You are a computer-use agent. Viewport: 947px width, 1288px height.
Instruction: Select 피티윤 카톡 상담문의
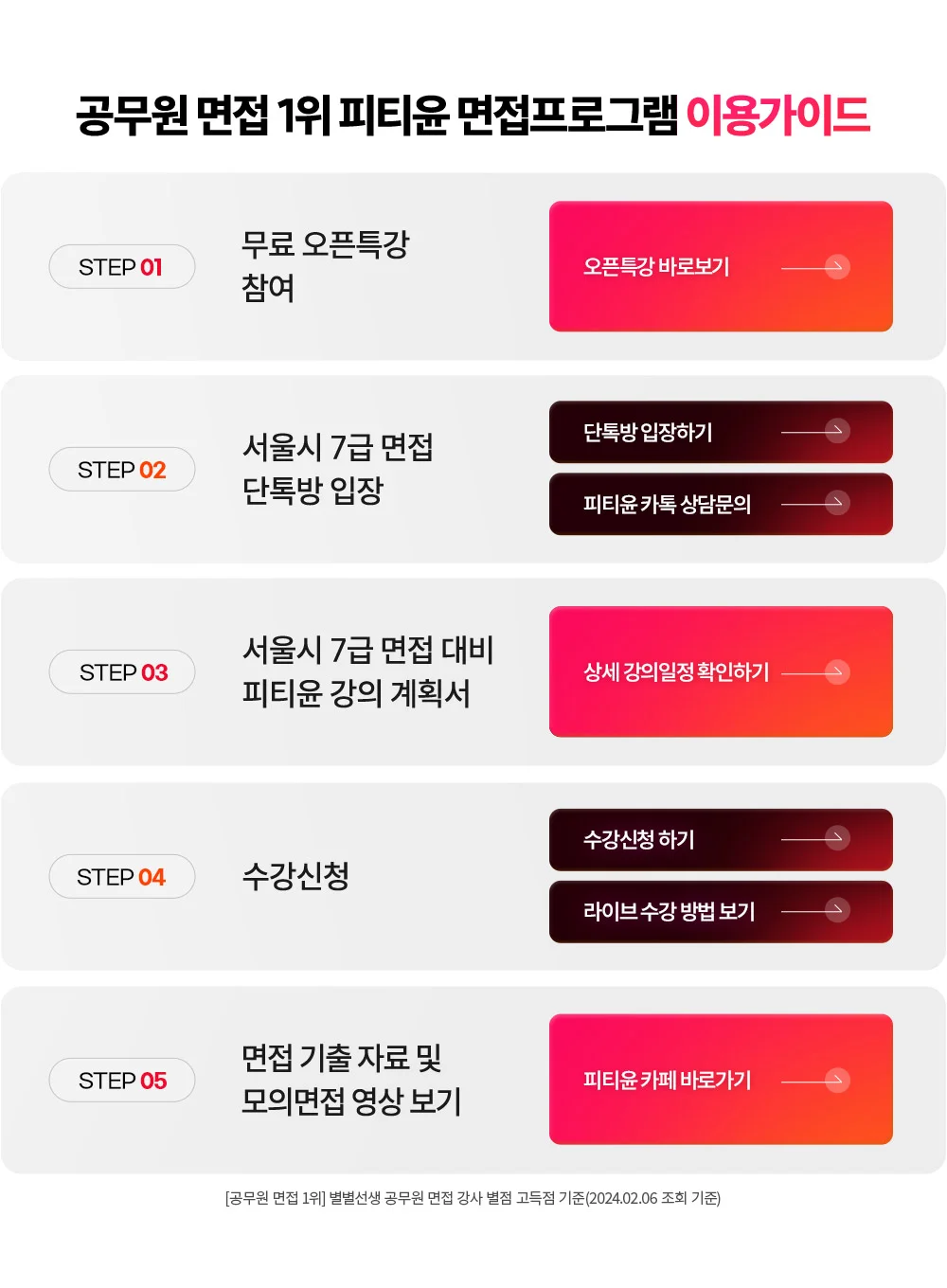(x=721, y=504)
